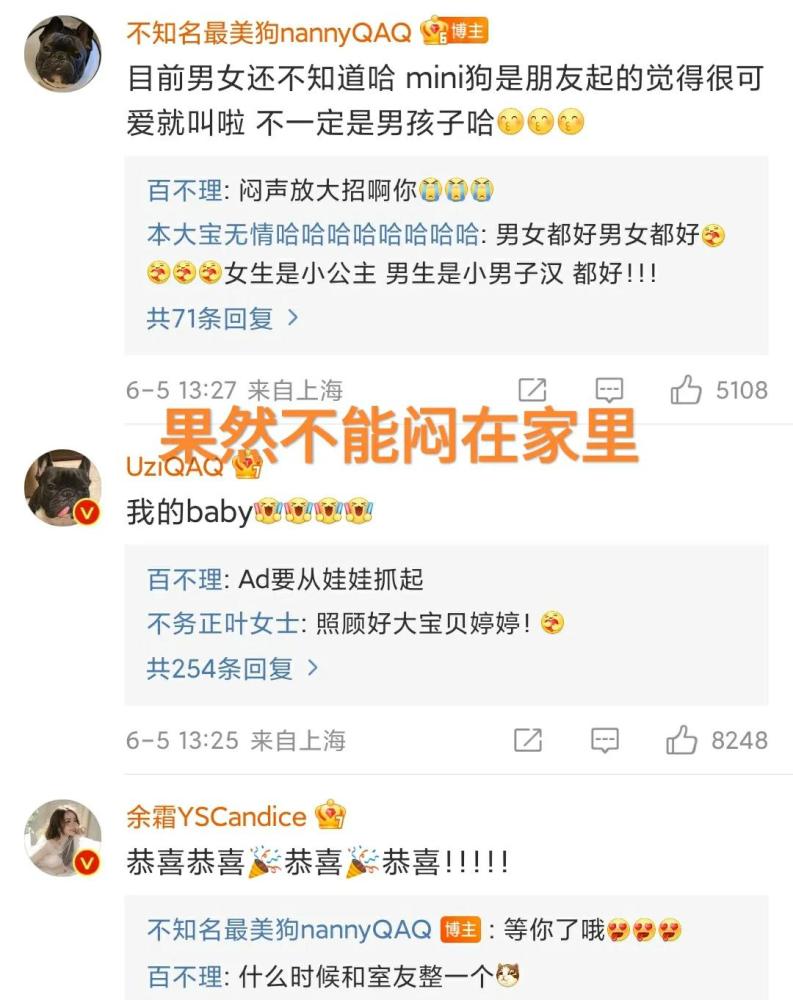Like the comment with 5108 likes
This screenshot has width=793, height=1000.
pyautogui.click(x=687, y=390)
